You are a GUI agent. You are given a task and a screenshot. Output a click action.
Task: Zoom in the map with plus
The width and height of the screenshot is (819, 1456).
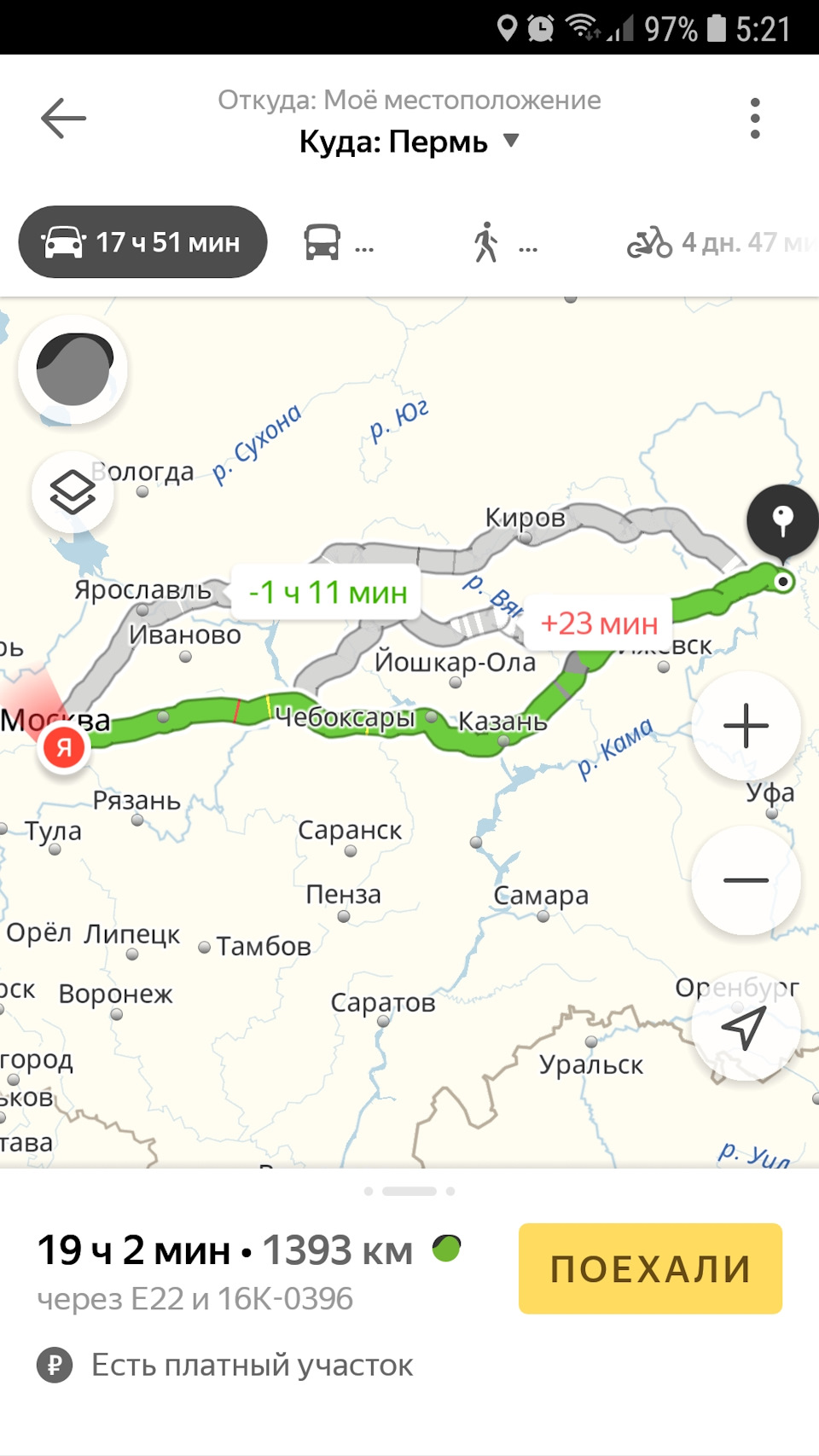746,726
